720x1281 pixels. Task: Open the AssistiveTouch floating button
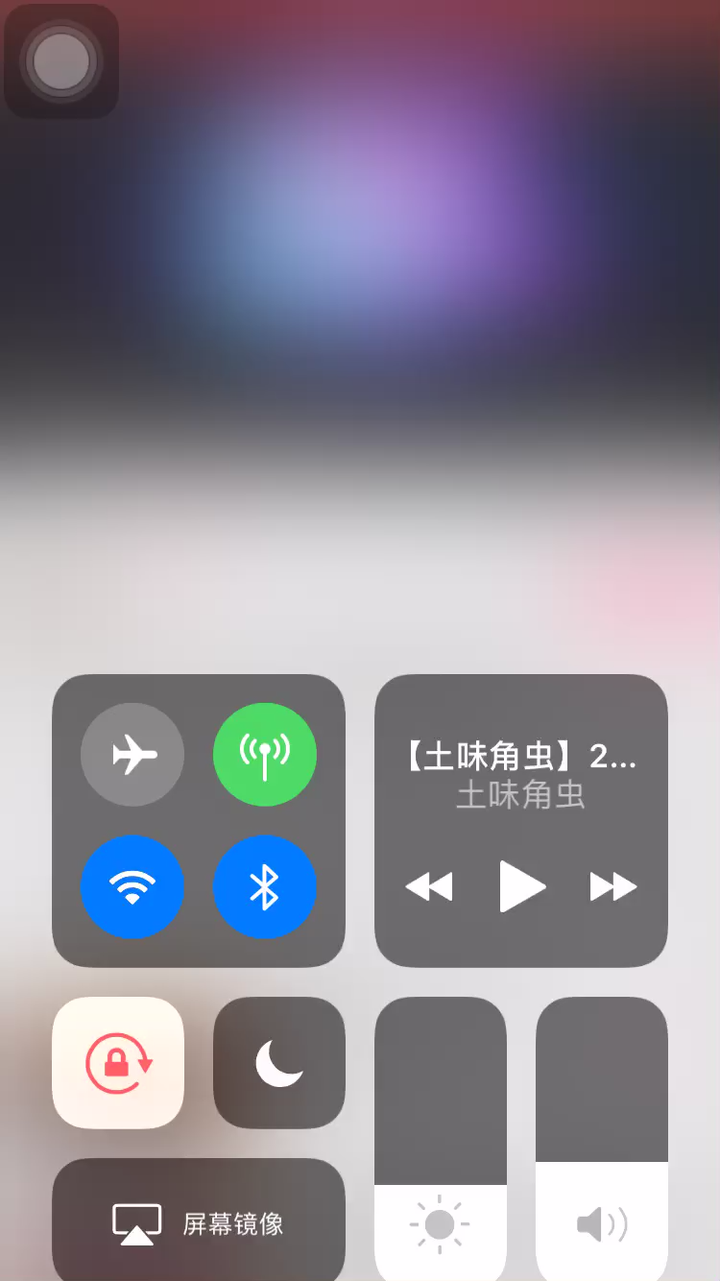tap(62, 61)
